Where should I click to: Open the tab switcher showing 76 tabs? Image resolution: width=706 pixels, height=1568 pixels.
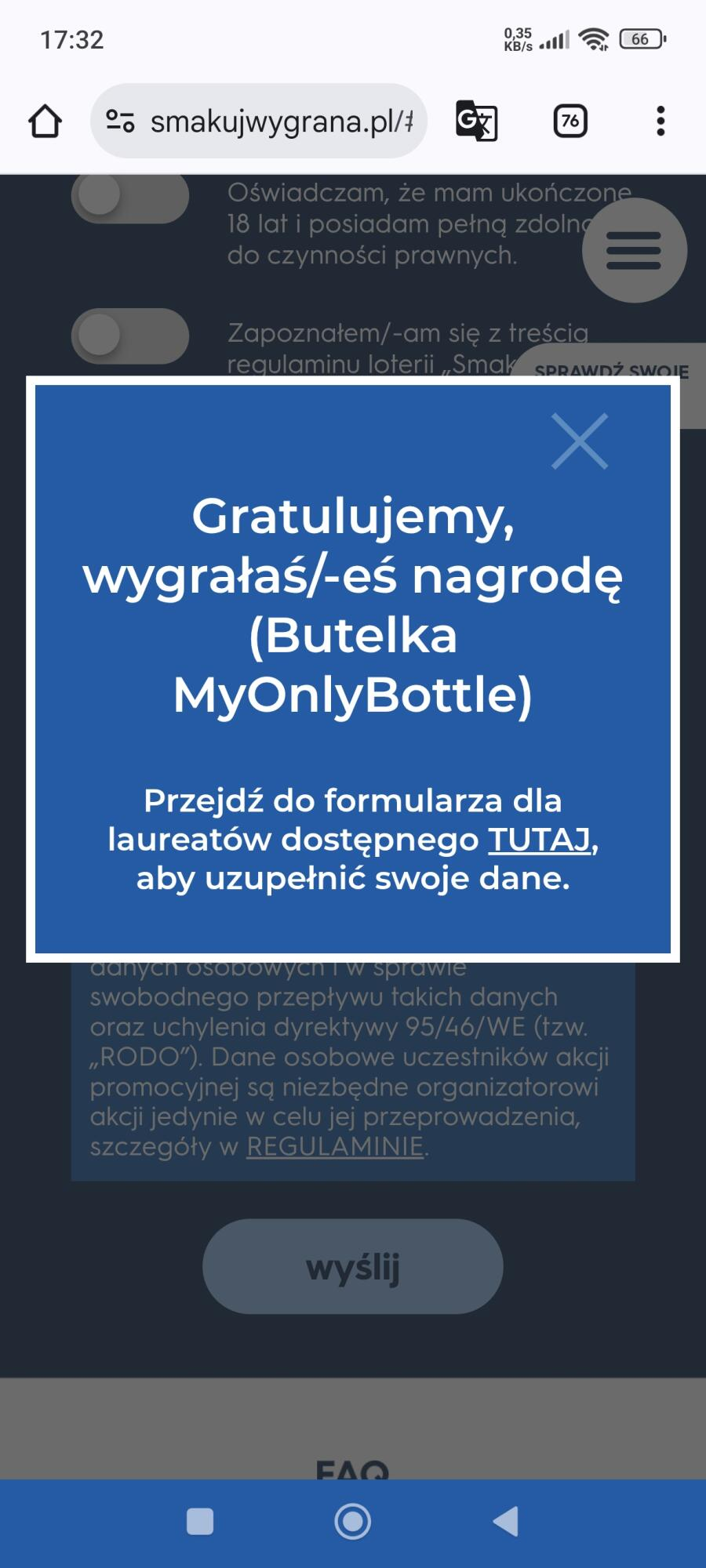(x=570, y=122)
